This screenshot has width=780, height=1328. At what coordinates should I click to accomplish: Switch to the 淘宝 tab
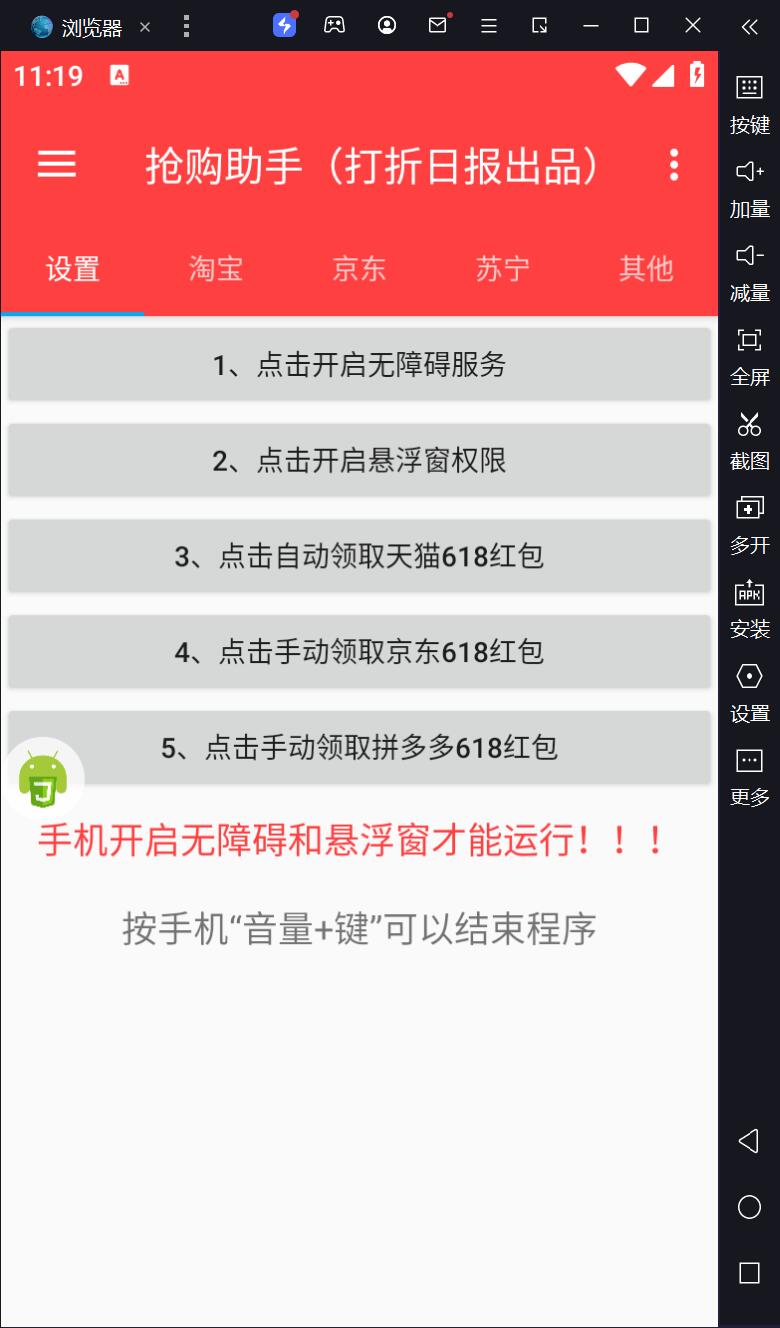pyautogui.click(x=216, y=269)
